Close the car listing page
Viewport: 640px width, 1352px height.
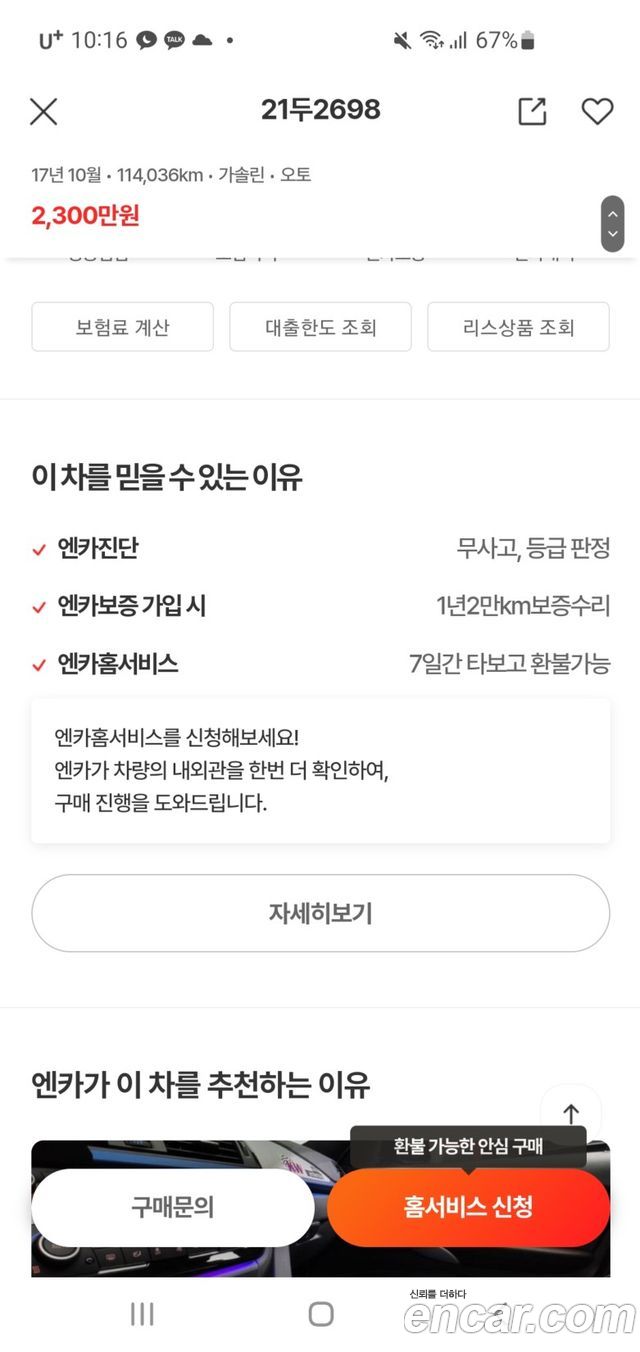43,111
